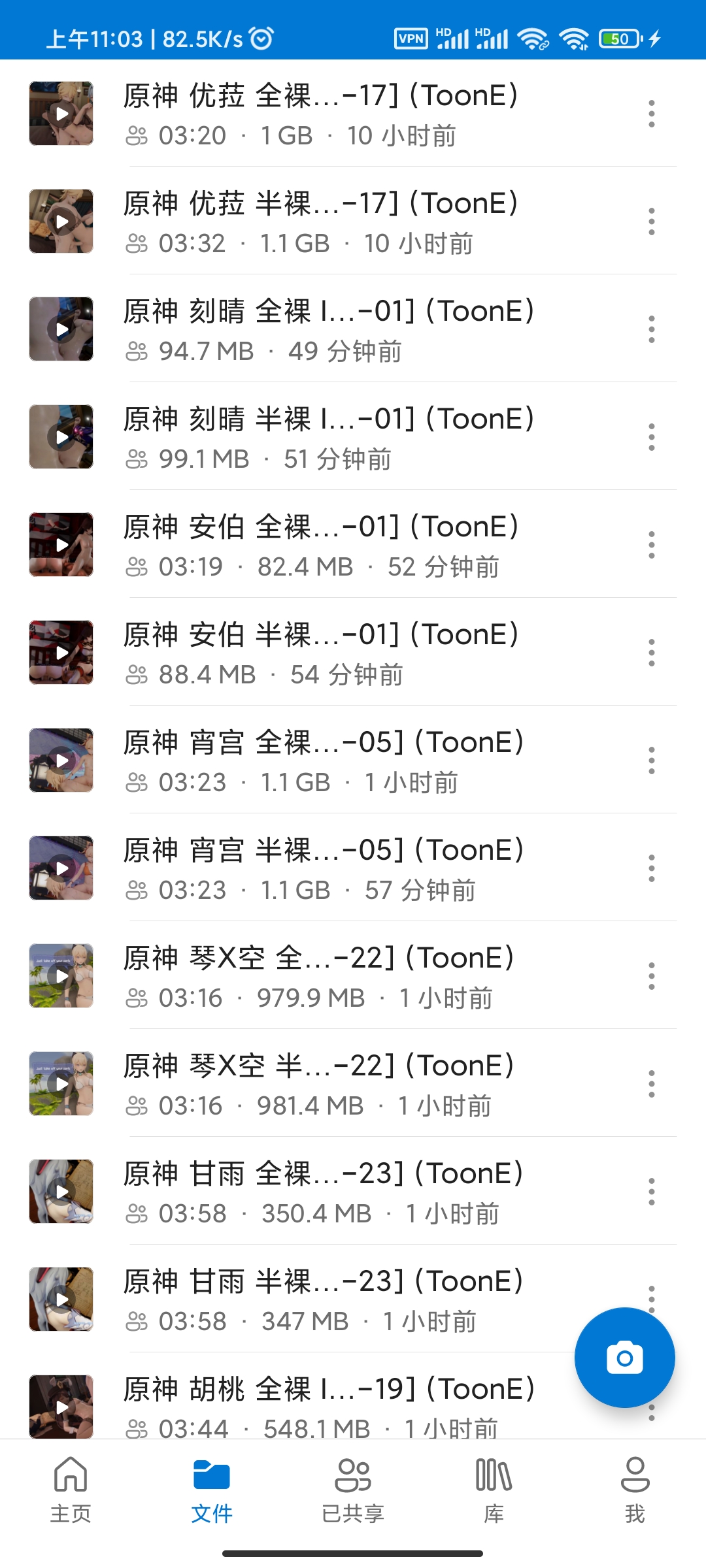Open more options for the 03:20 1 GB file
This screenshot has height=1568, width=706.
651,114
